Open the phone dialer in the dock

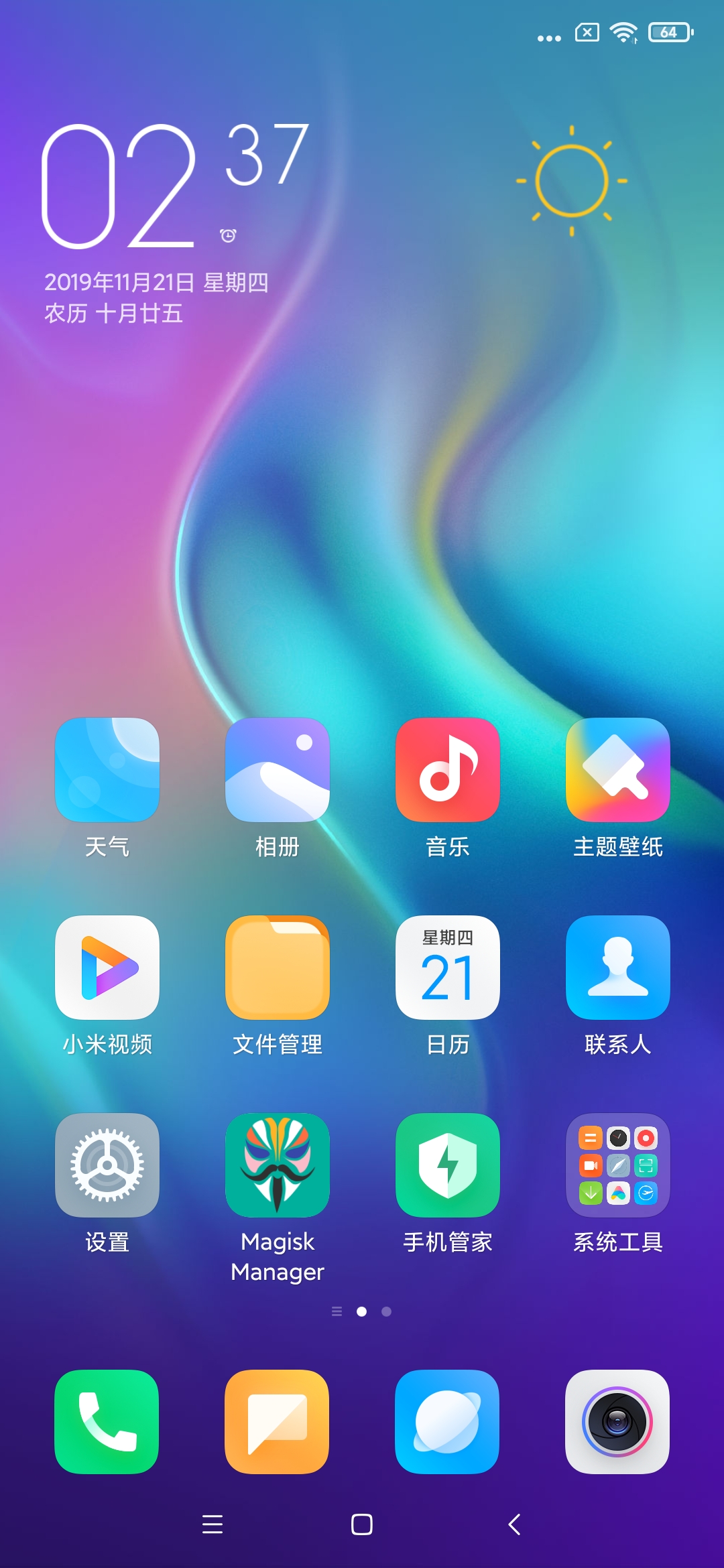pyautogui.click(x=107, y=1421)
